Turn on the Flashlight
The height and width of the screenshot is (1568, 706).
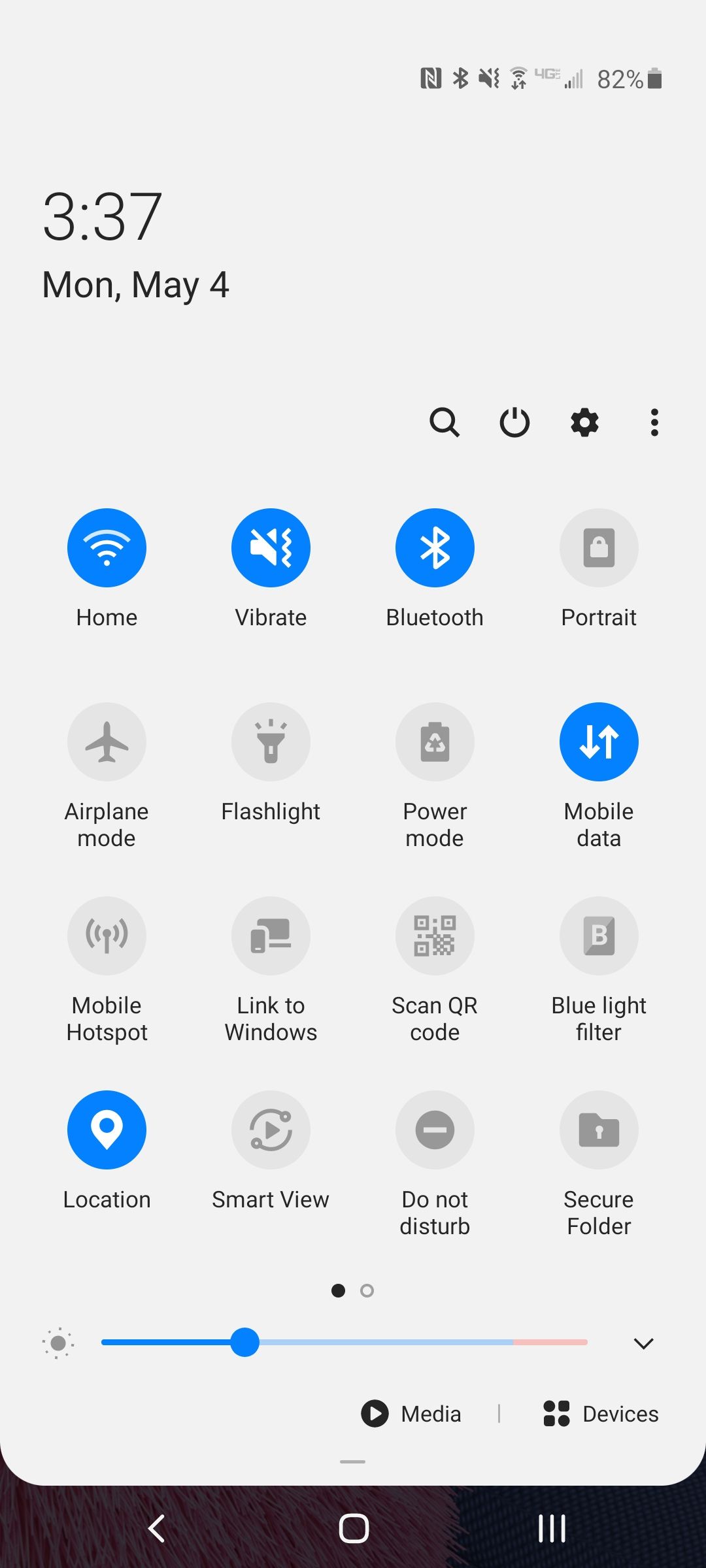click(x=271, y=742)
